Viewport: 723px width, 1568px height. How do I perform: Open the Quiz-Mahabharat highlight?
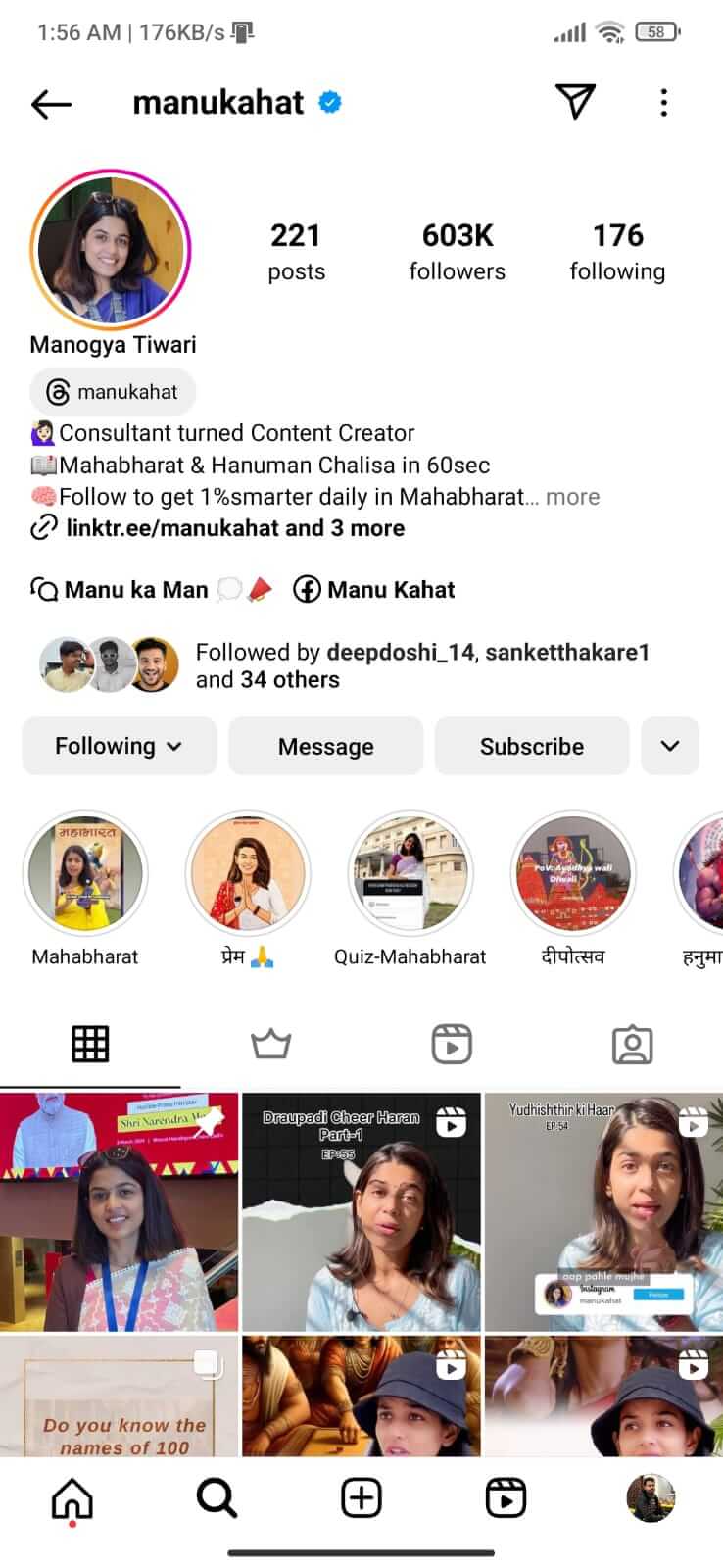410,873
